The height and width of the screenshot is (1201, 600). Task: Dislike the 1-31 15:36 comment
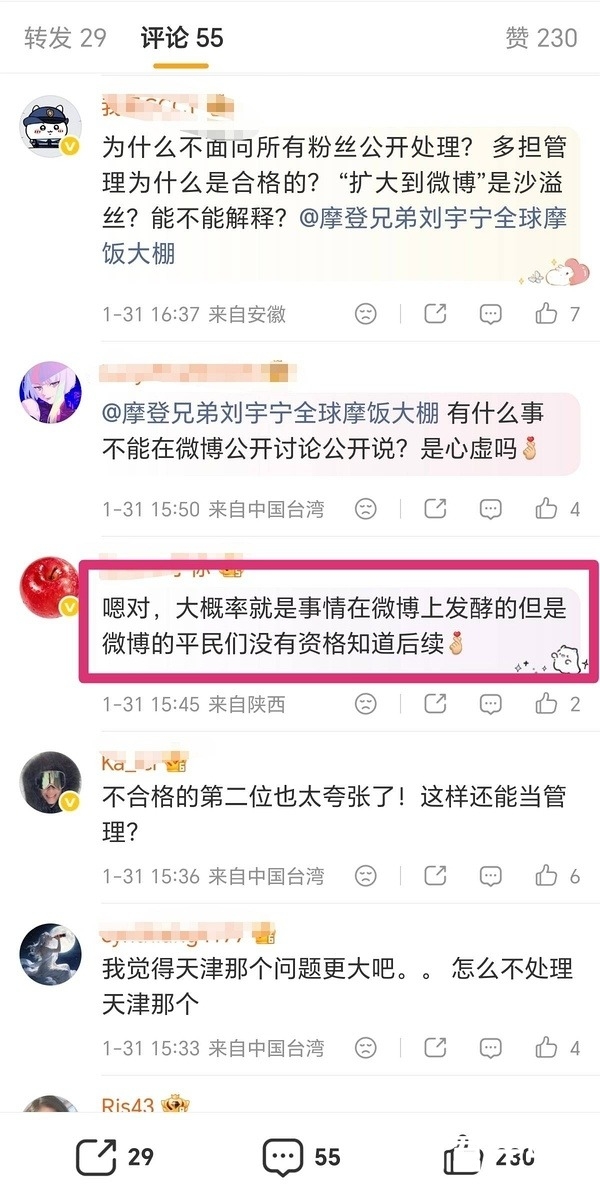tap(367, 876)
